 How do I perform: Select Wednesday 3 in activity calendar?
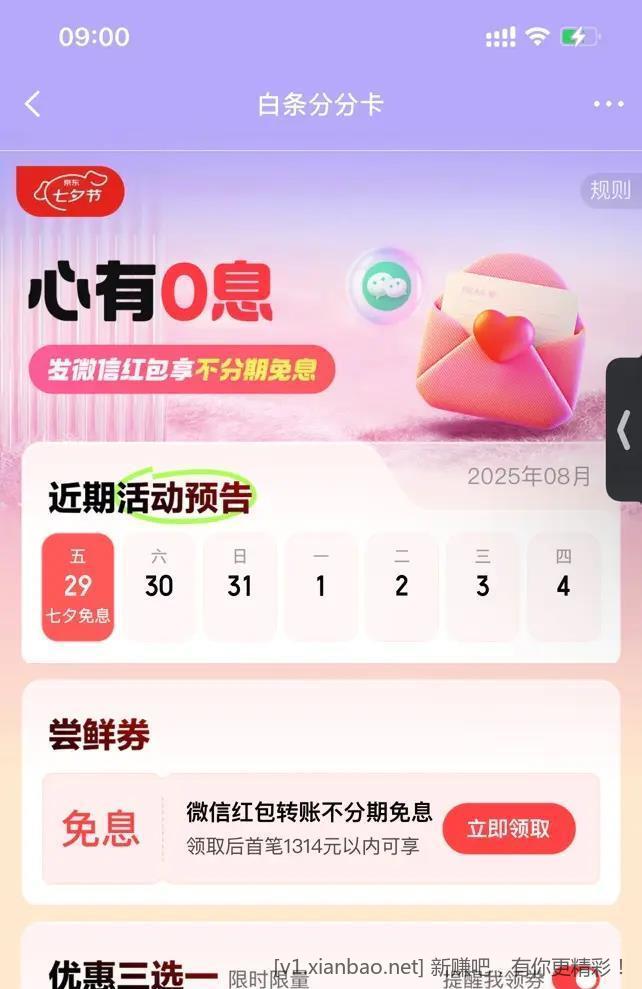[483, 587]
